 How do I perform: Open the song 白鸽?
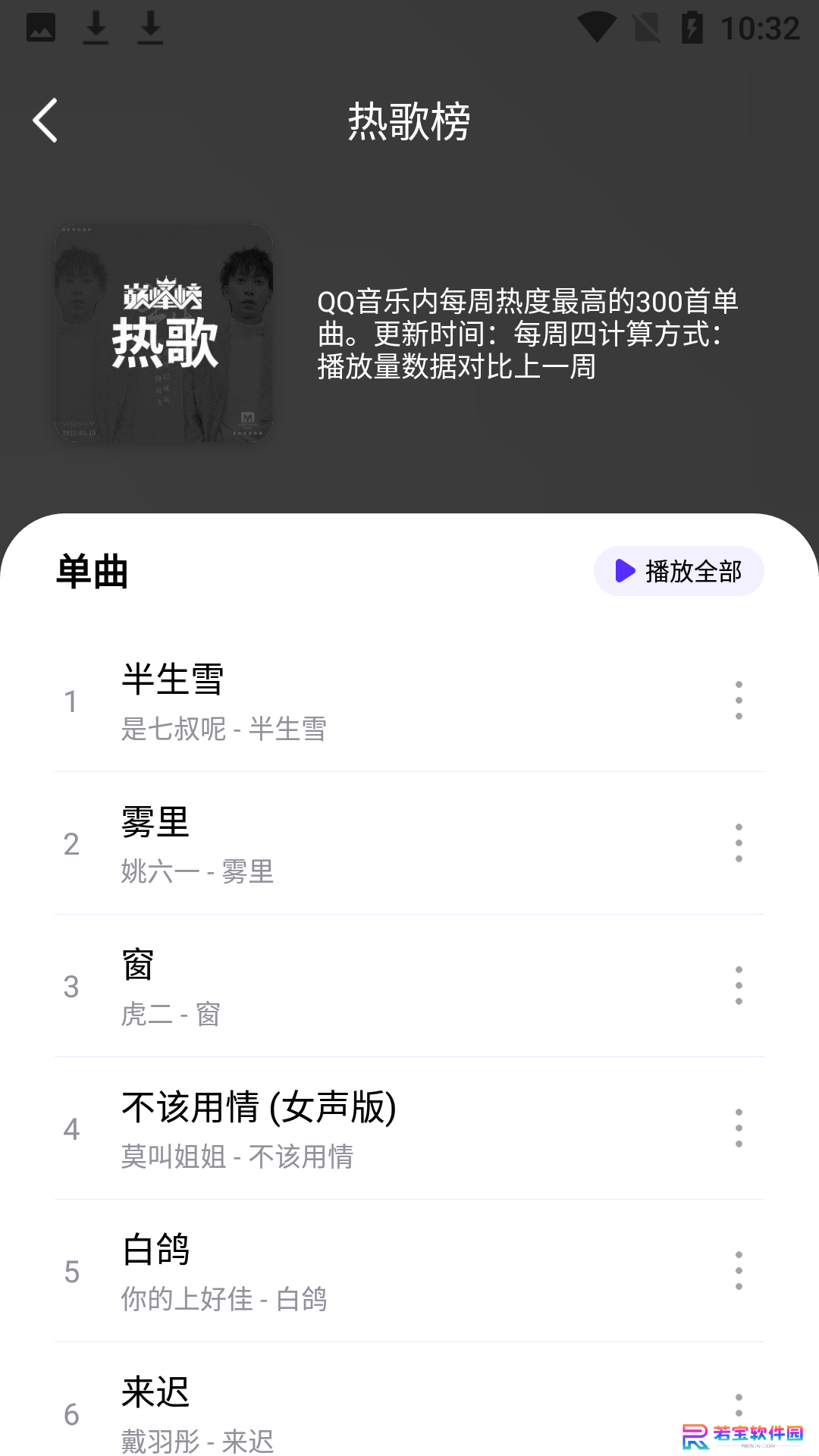tap(409, 1271)
